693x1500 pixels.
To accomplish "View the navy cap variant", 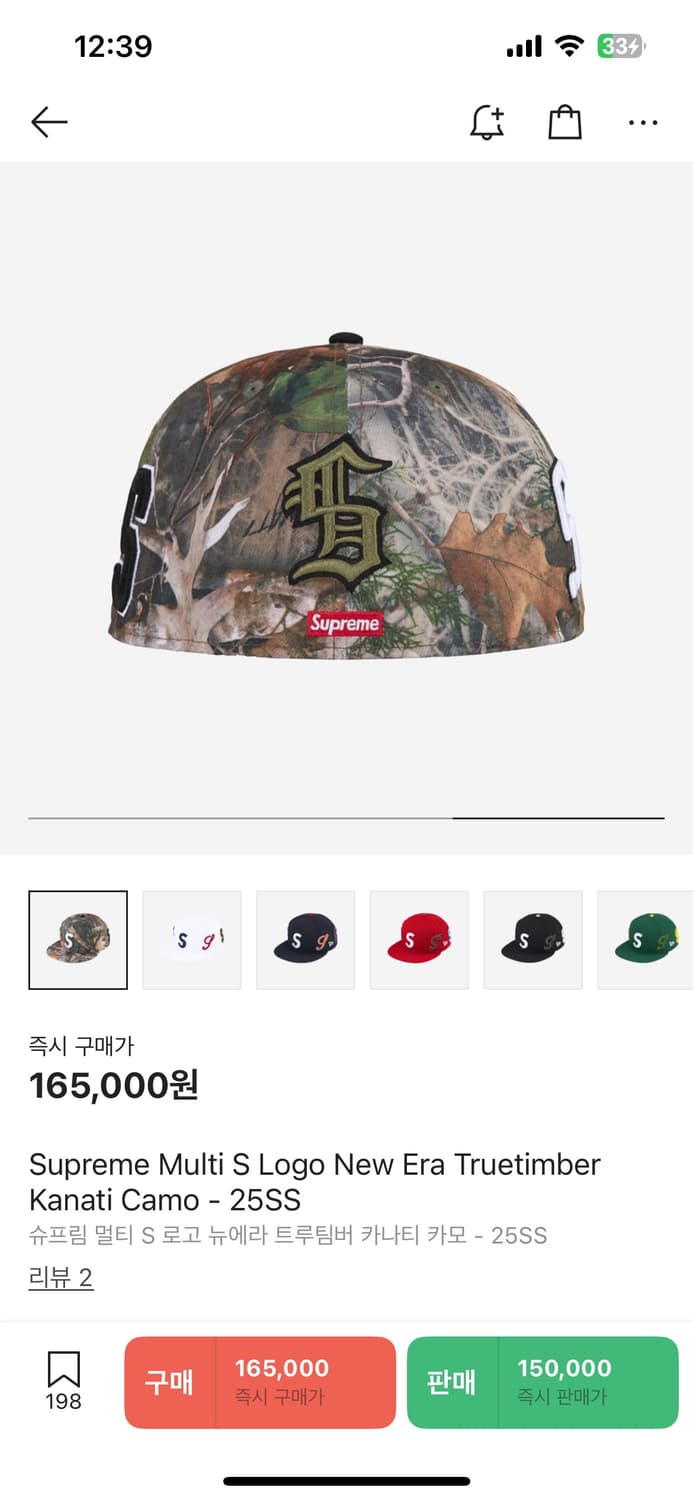I will point(305,940).
